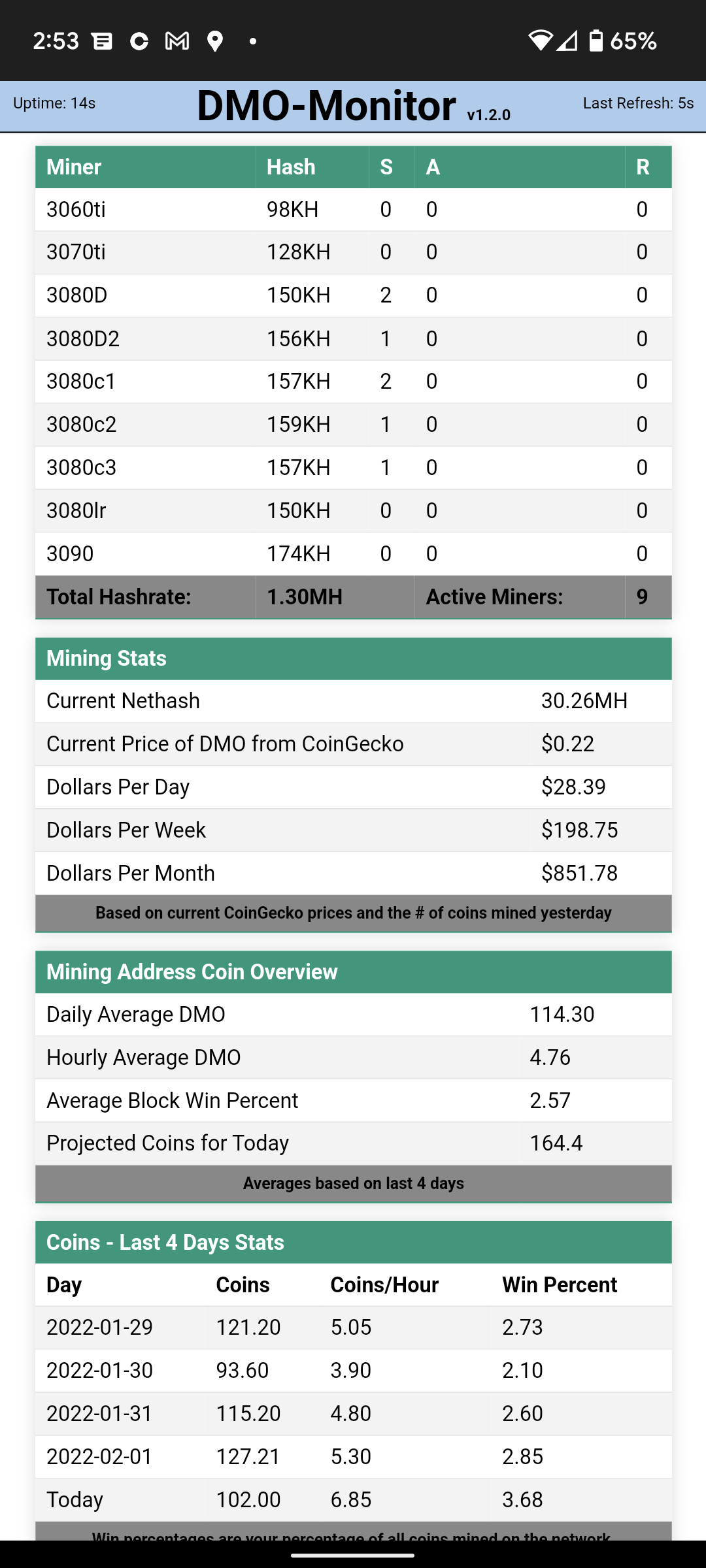Select the Win Percent column header

click(x=560, y=1284)
